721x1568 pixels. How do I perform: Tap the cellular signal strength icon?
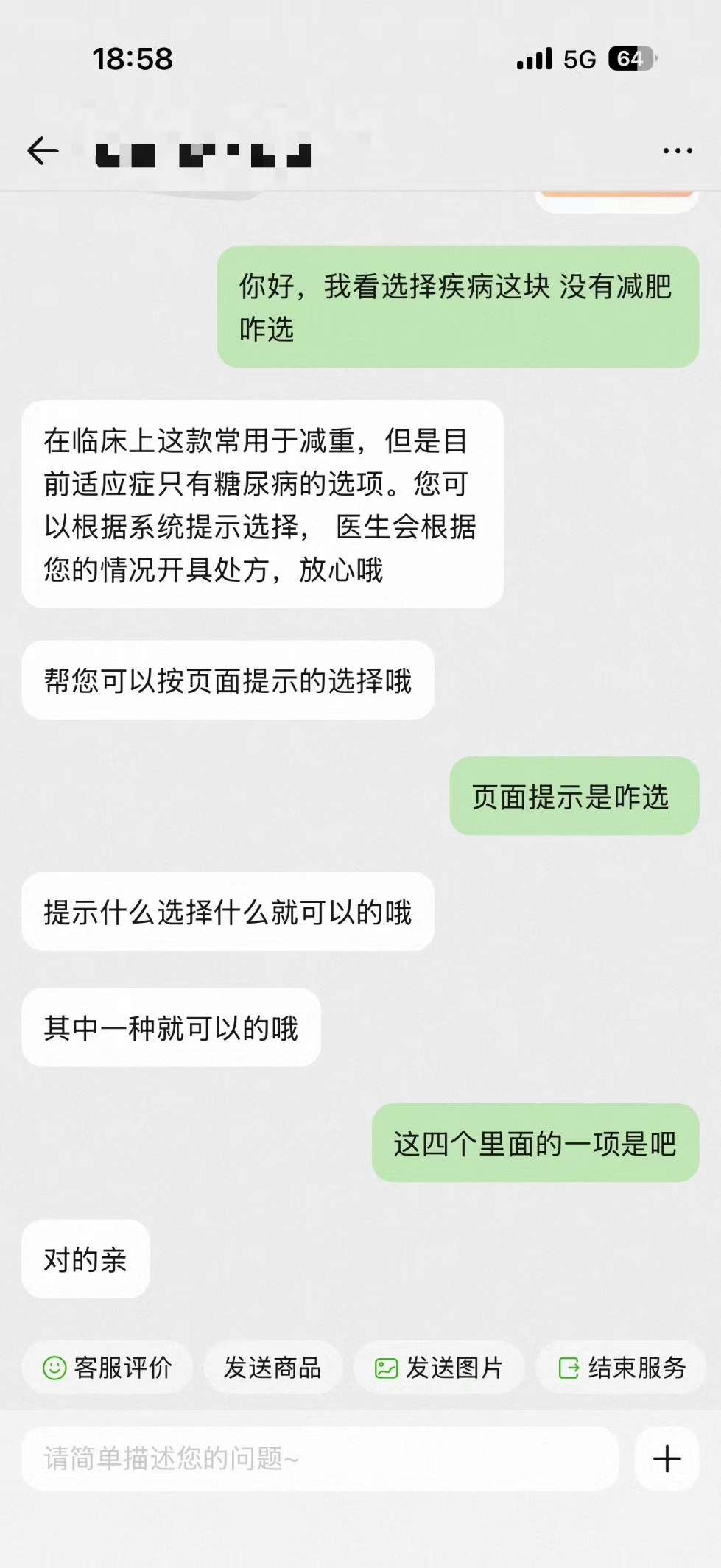pos(535,57)
